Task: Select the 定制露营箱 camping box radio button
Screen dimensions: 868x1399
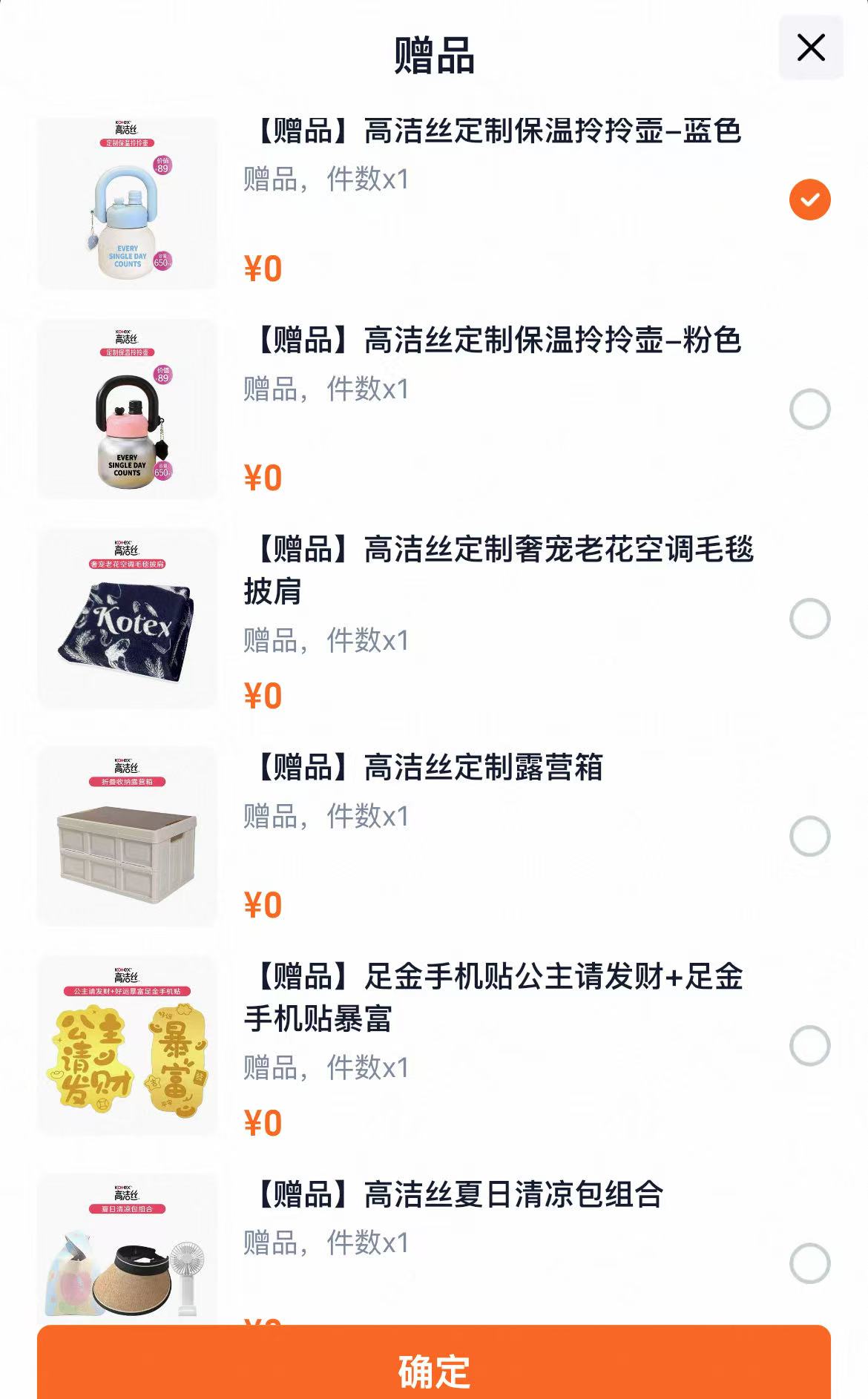Action: point(811,835)
